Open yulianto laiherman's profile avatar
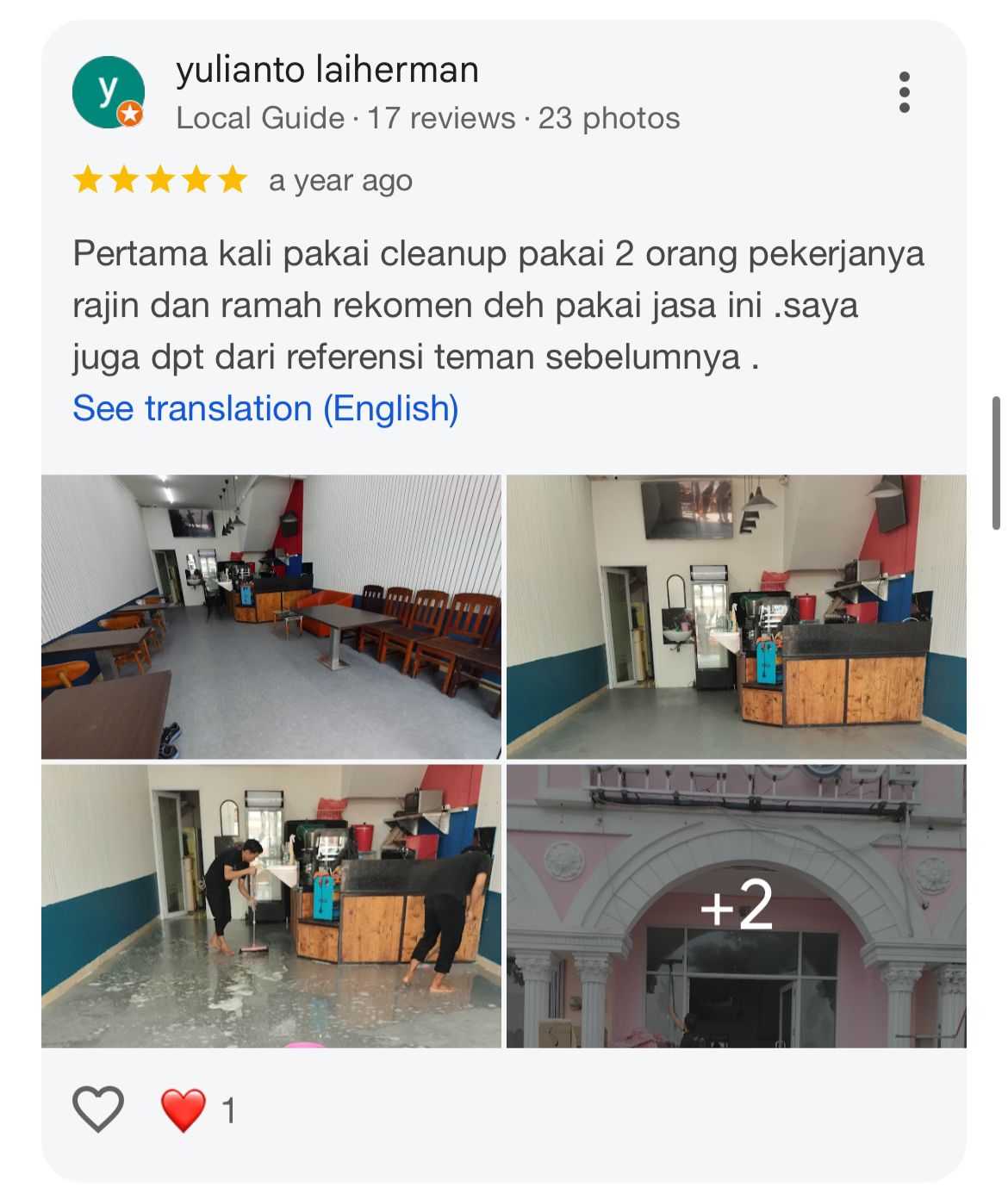This screenshot has width=1008, height=1193. coord(108,92)
